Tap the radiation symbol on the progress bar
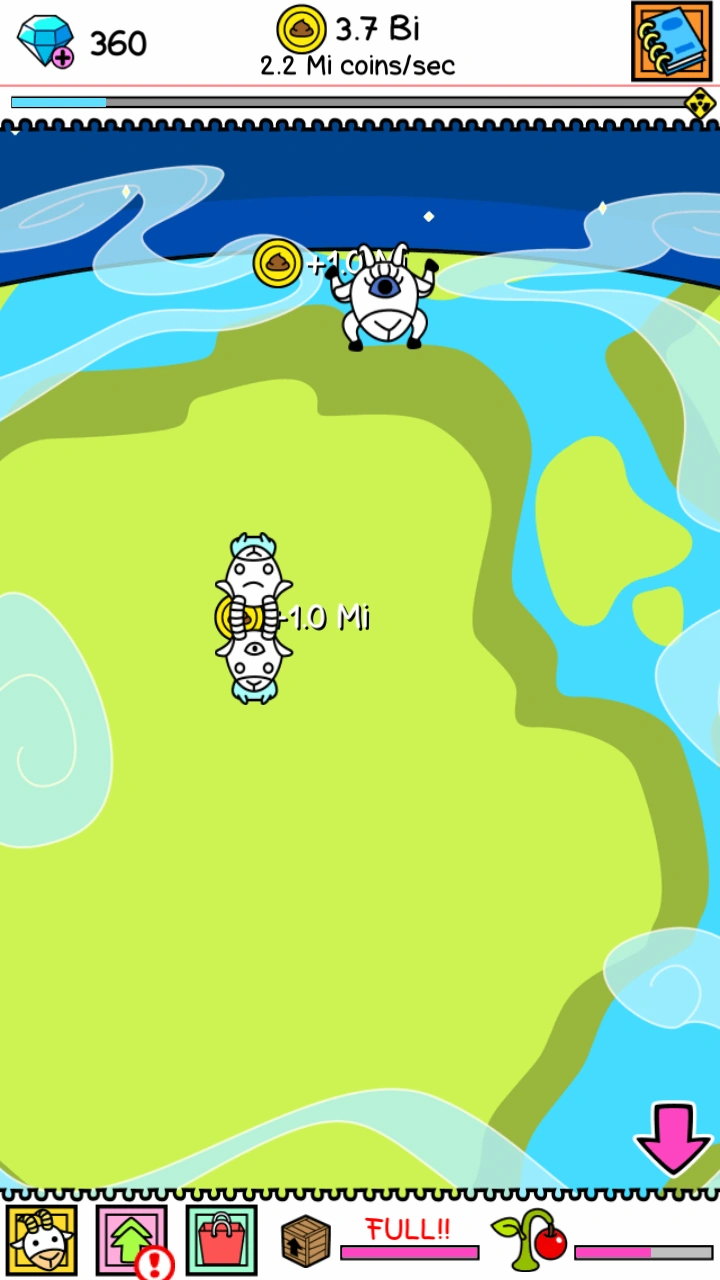 [699, 103]
